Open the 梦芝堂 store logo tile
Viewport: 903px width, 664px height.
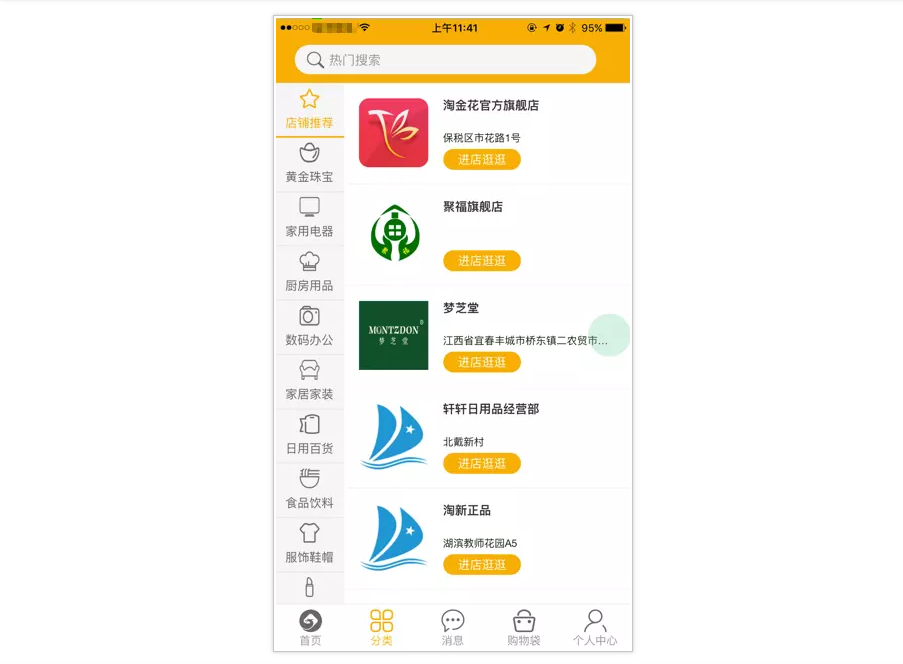click(393, 335)
